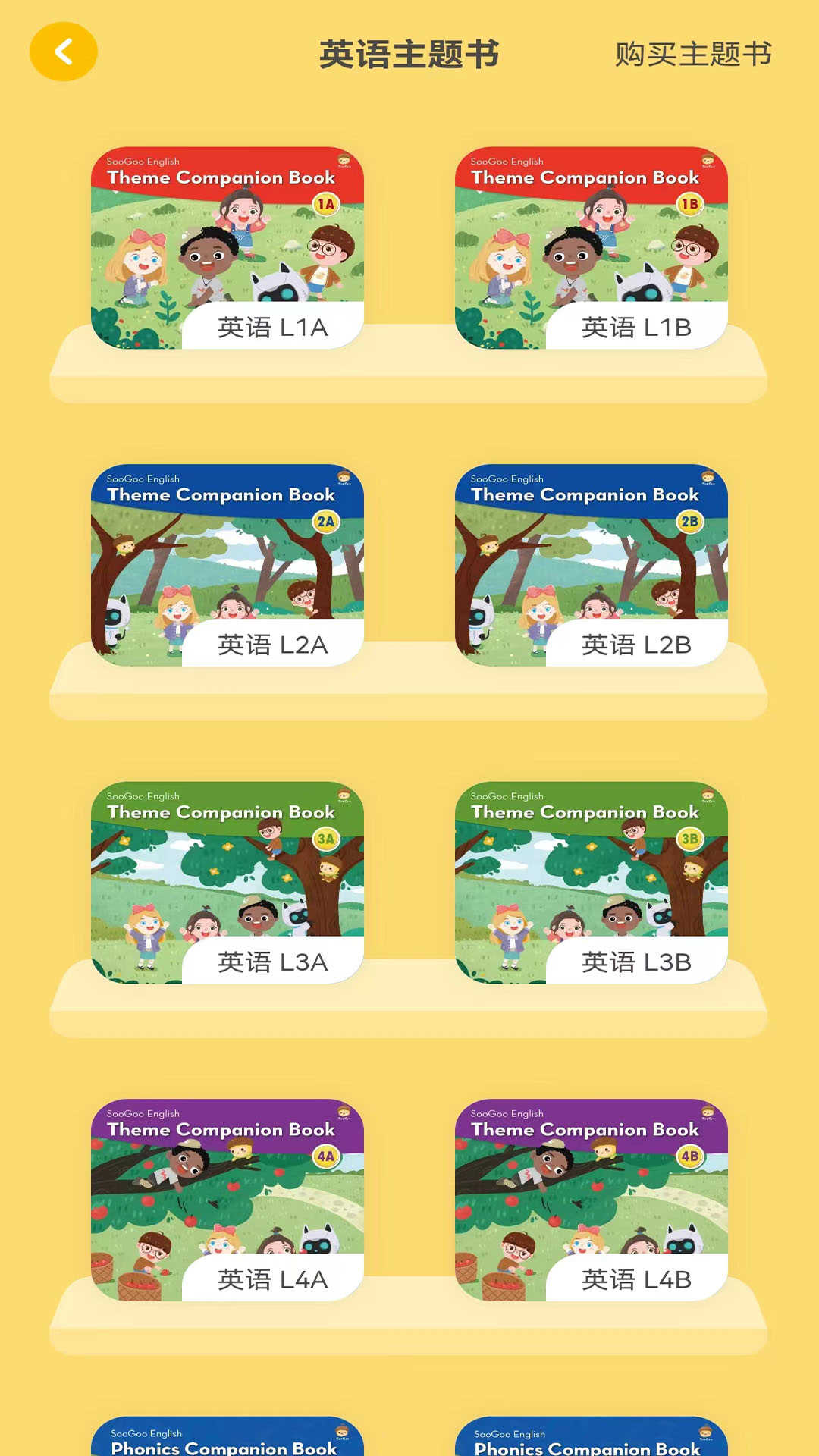Select the 英语 L2A book cover

pyautogui.click(x=227, y=566)
